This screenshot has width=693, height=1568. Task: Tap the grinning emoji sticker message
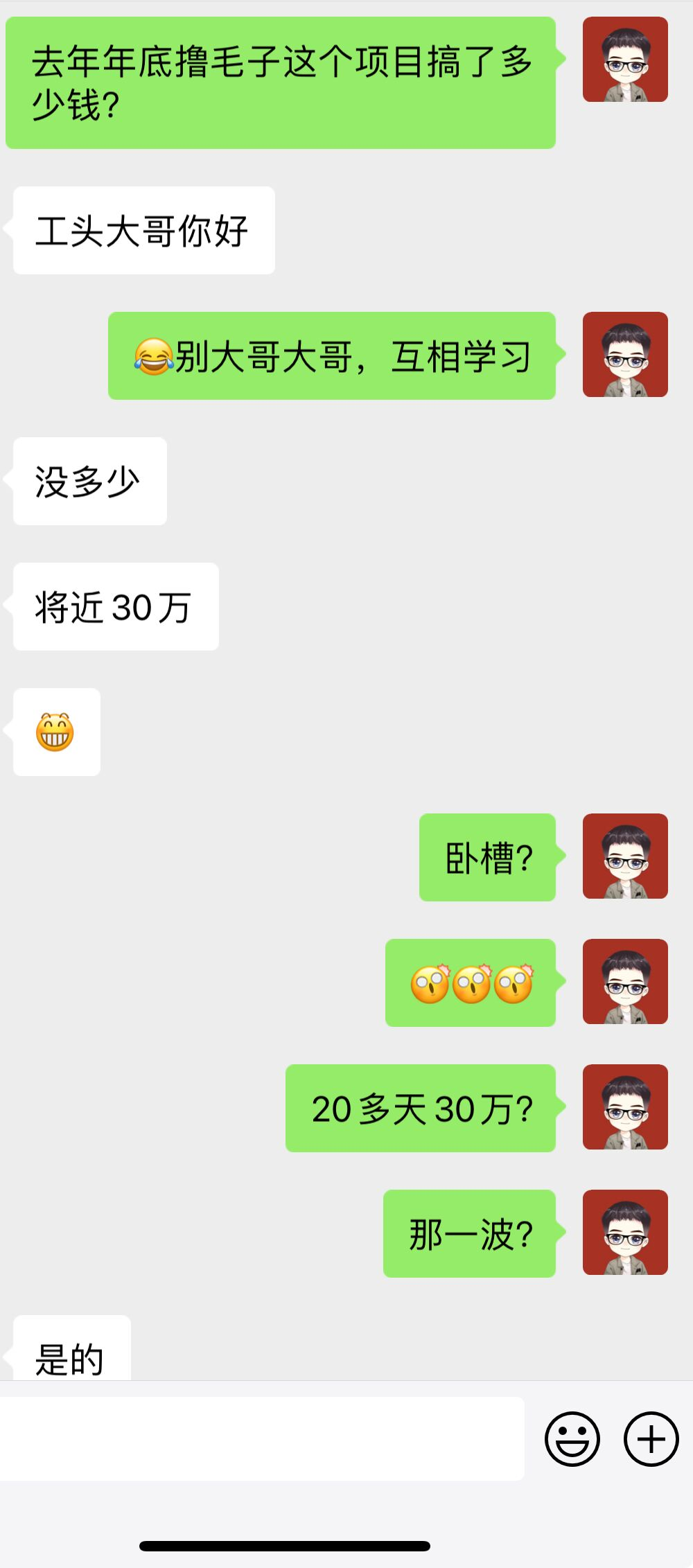pos(55,732)
